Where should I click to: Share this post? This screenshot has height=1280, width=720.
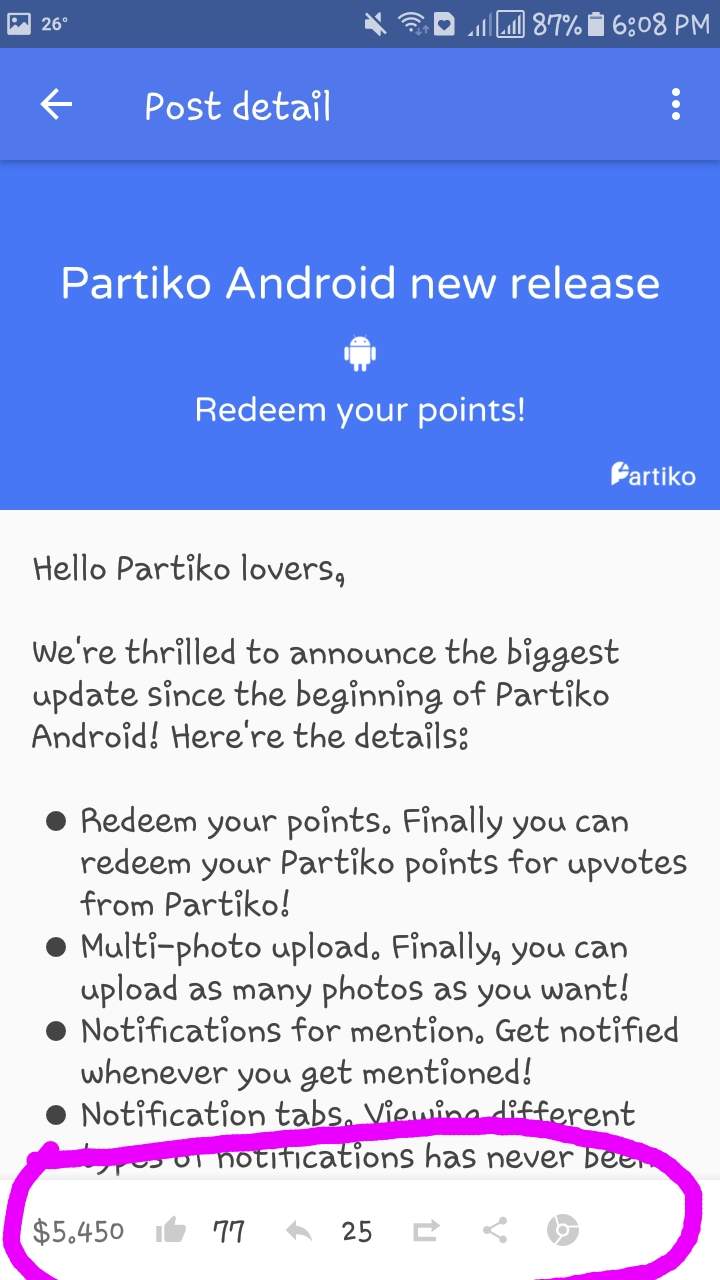coord(494,1231)
